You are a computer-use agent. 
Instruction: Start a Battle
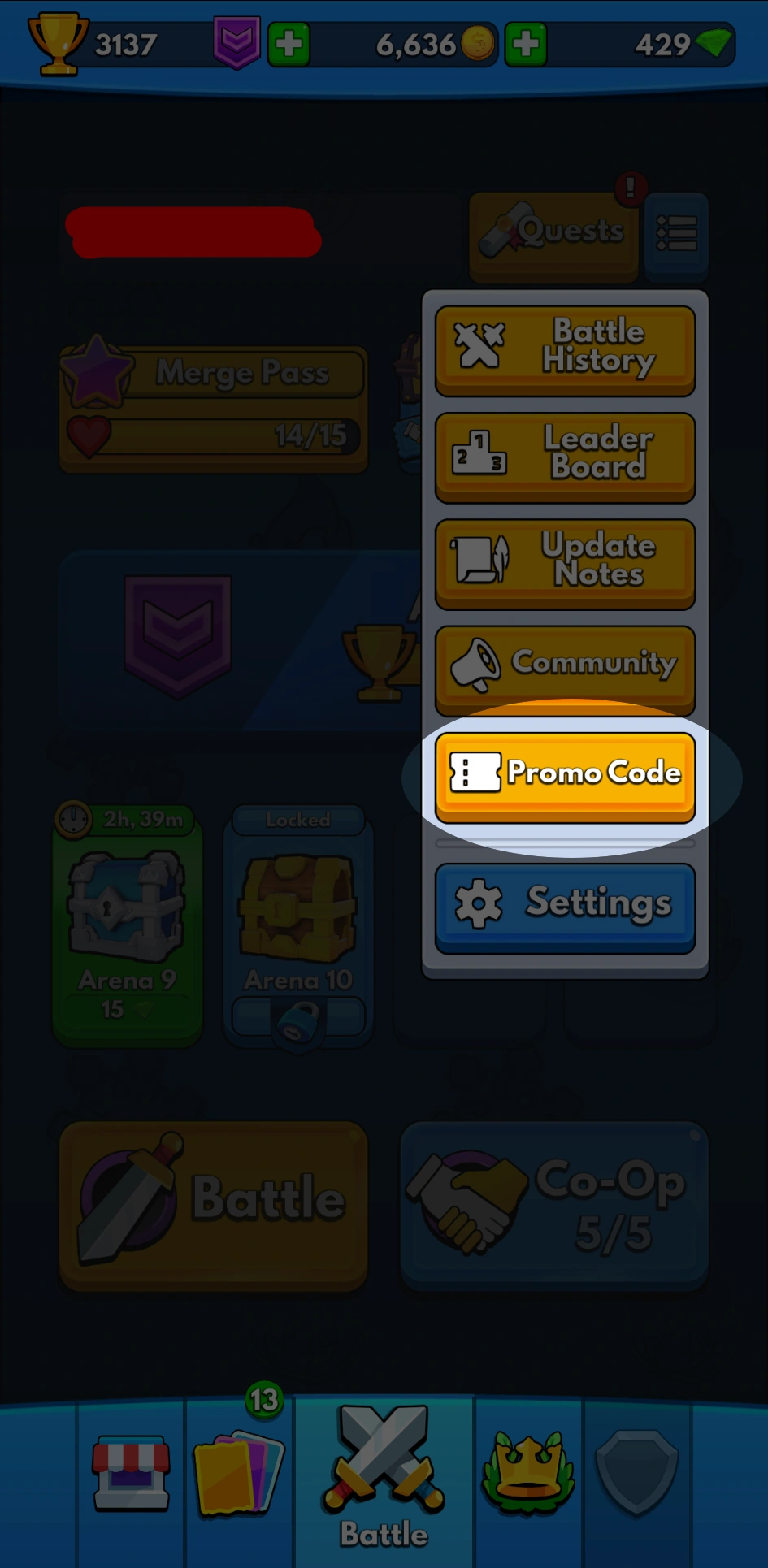pyautogui.click(x=214, y=1205)
